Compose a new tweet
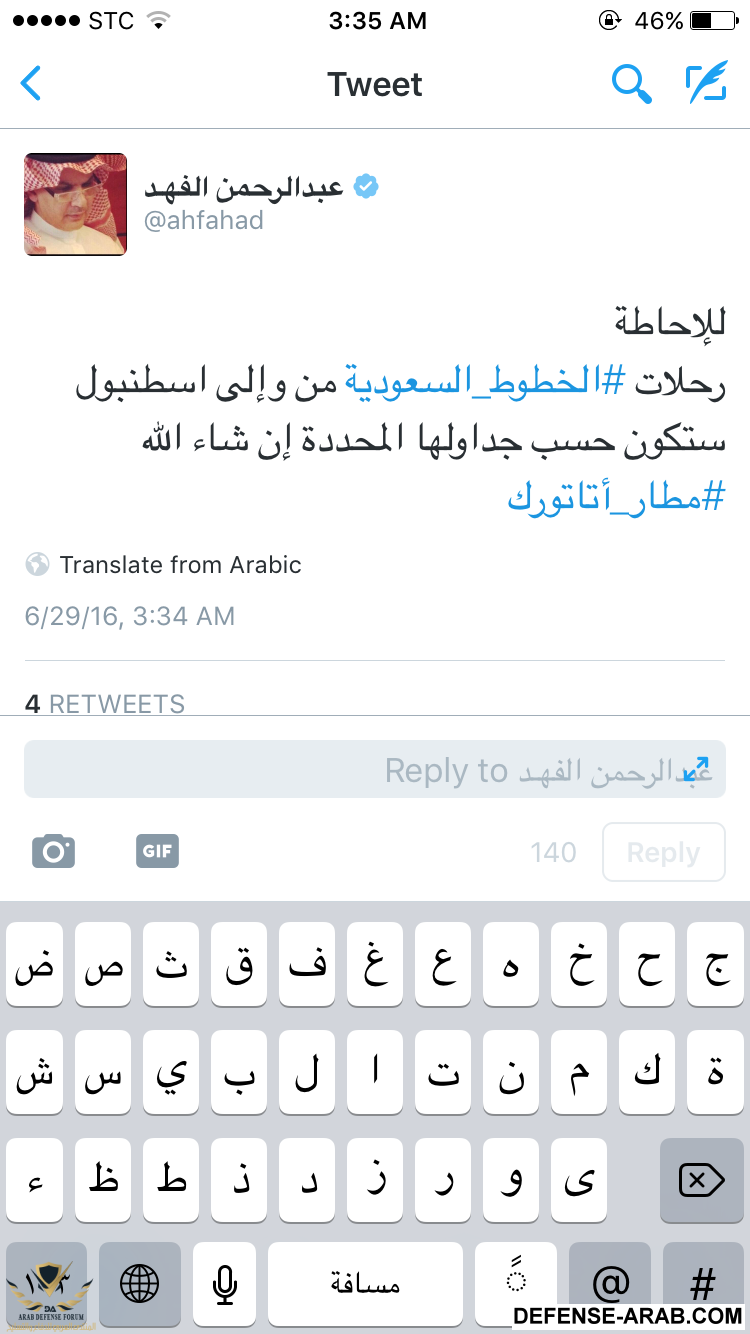This screenshot has width=750, height=1334. (706, 84)
